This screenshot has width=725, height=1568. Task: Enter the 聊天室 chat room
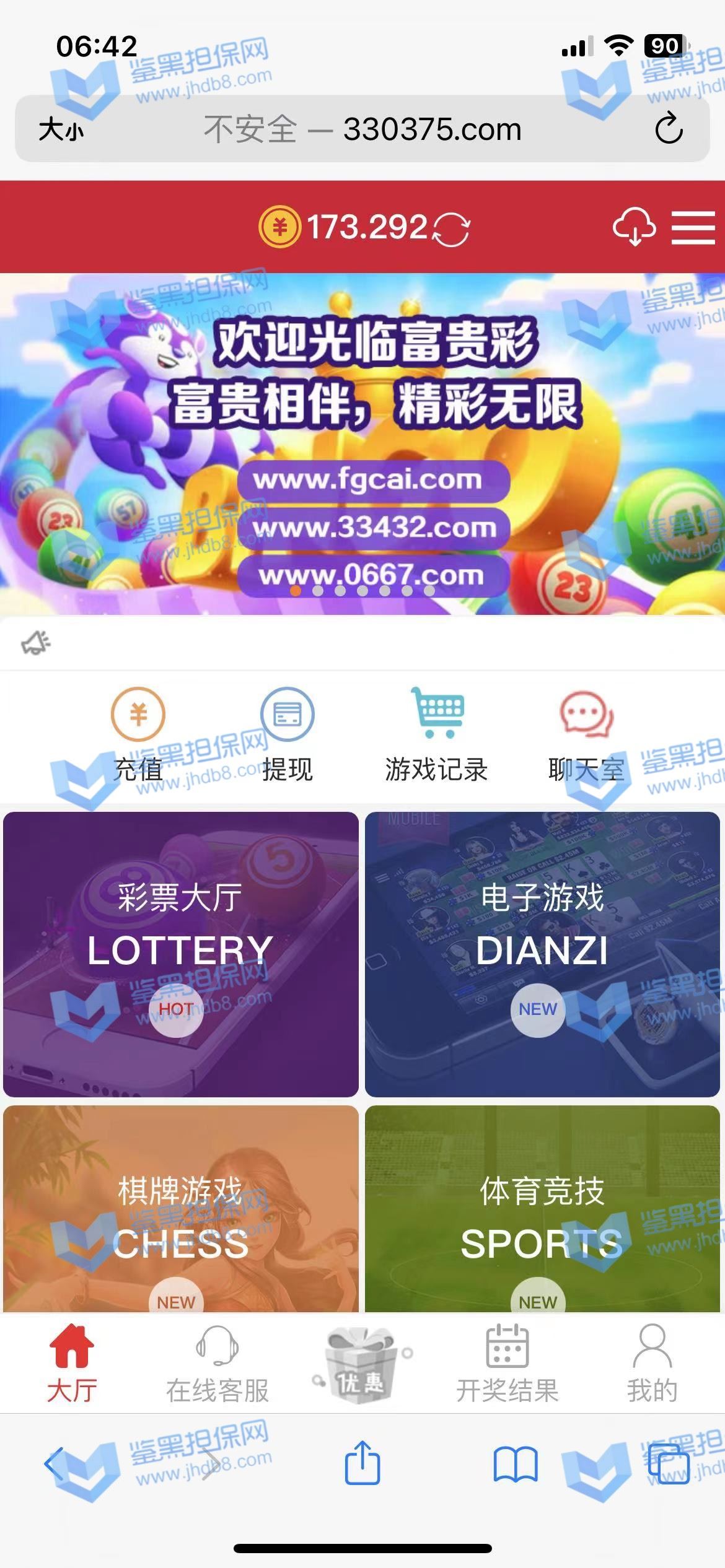586,735
